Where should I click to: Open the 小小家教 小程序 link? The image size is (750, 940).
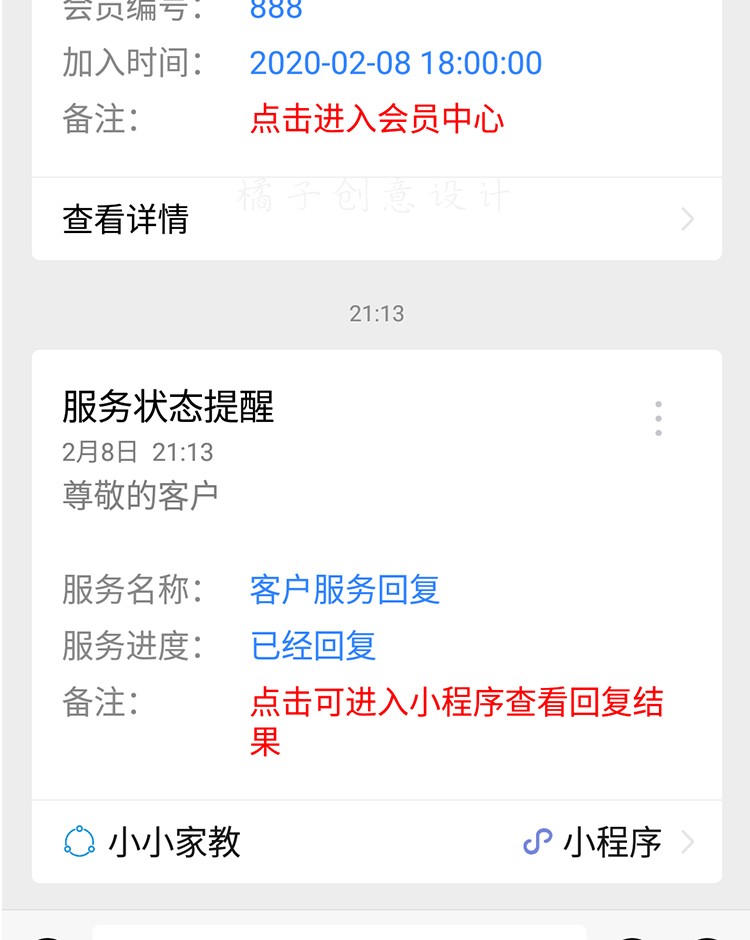(376, 842)
